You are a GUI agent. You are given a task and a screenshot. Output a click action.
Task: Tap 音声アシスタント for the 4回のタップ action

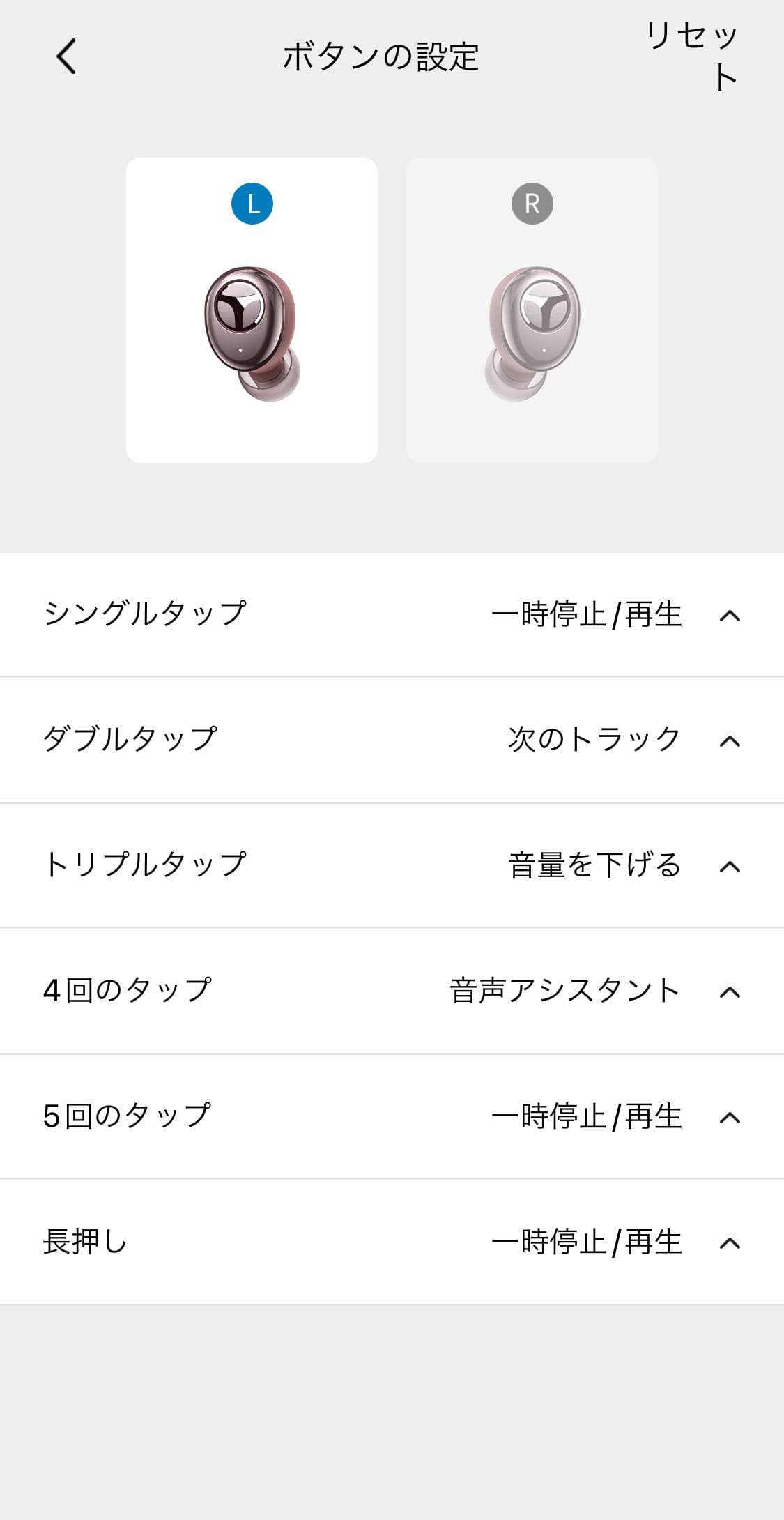[x=564, y=991]
